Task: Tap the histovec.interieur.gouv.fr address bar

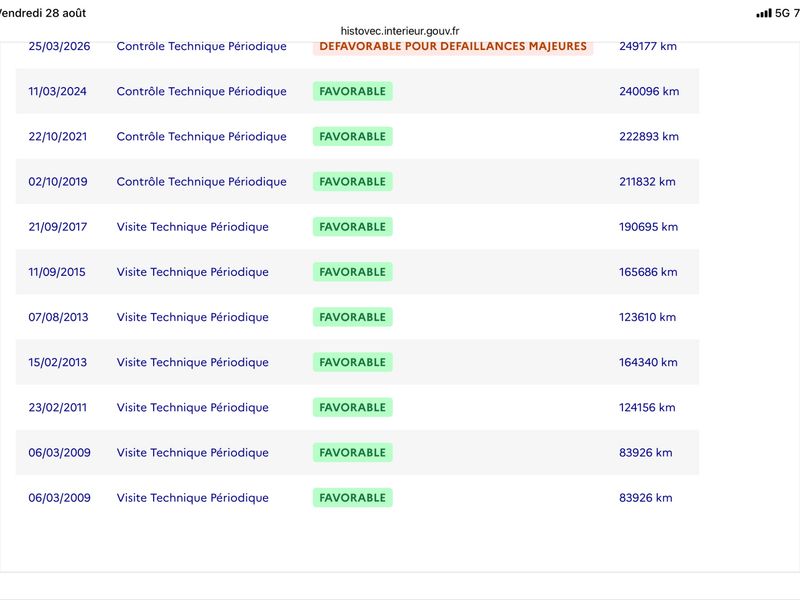Action: coord(399,31)
